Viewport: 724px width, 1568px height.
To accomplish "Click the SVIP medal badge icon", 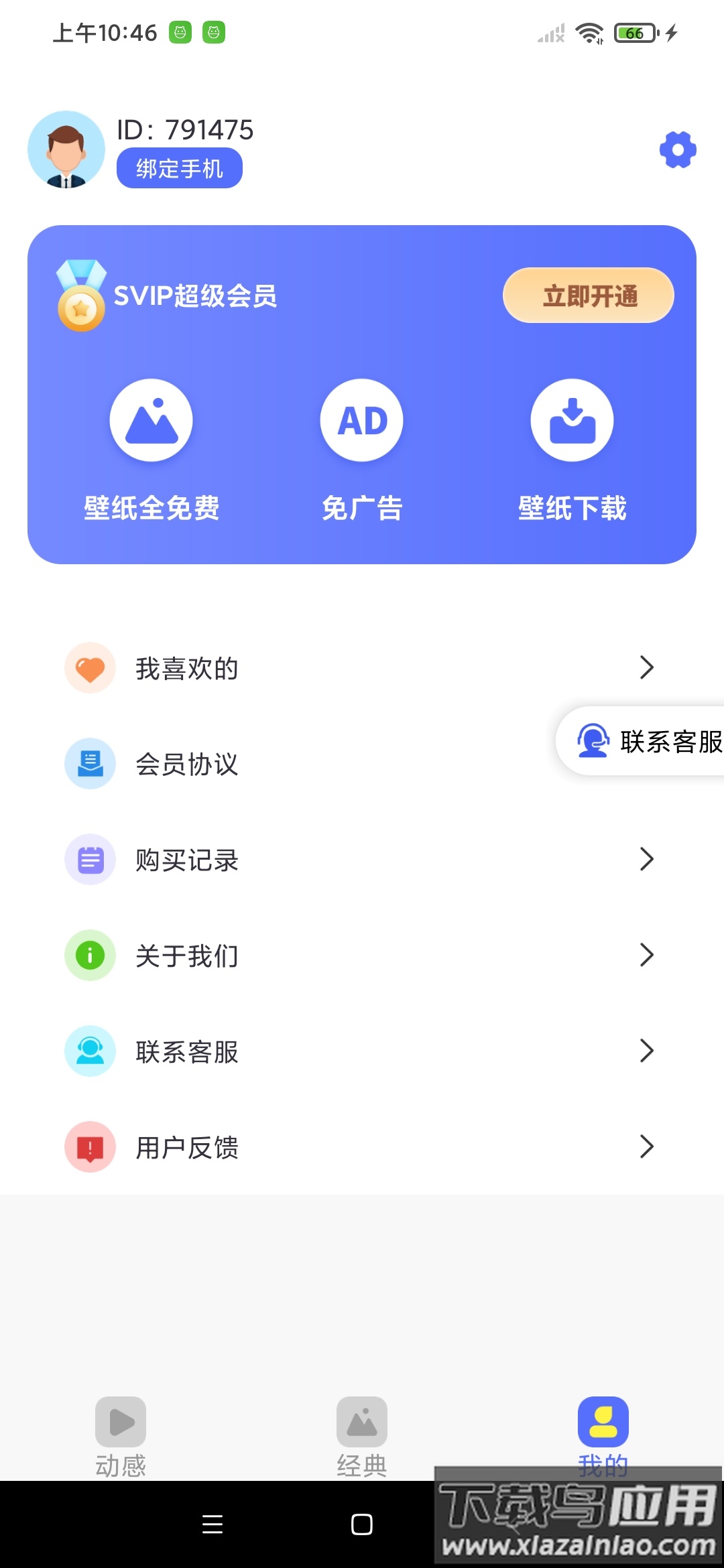I will (80, 296).
